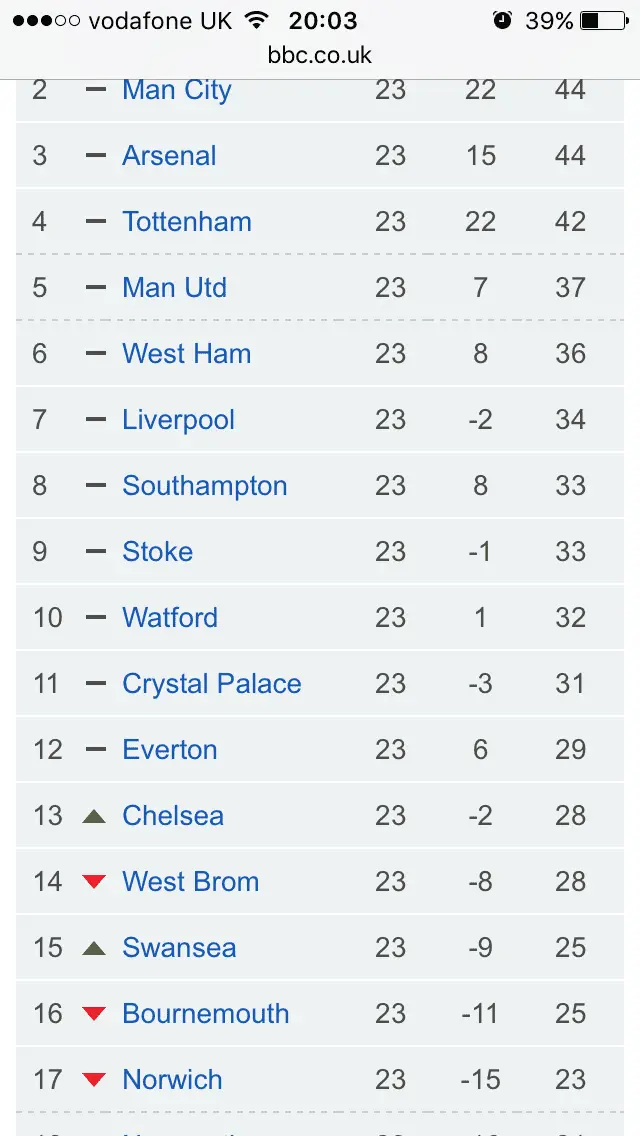
Task: Open the West Ham link
Action: (186, 354)
